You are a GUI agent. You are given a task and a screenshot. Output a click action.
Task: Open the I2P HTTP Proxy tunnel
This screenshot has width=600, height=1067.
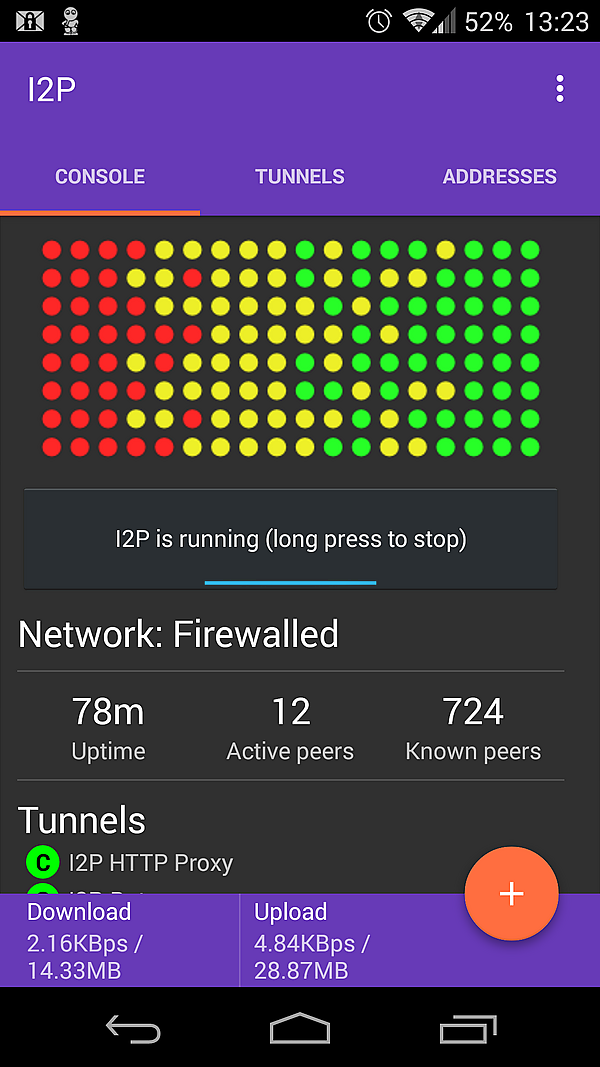click(150, 863)
